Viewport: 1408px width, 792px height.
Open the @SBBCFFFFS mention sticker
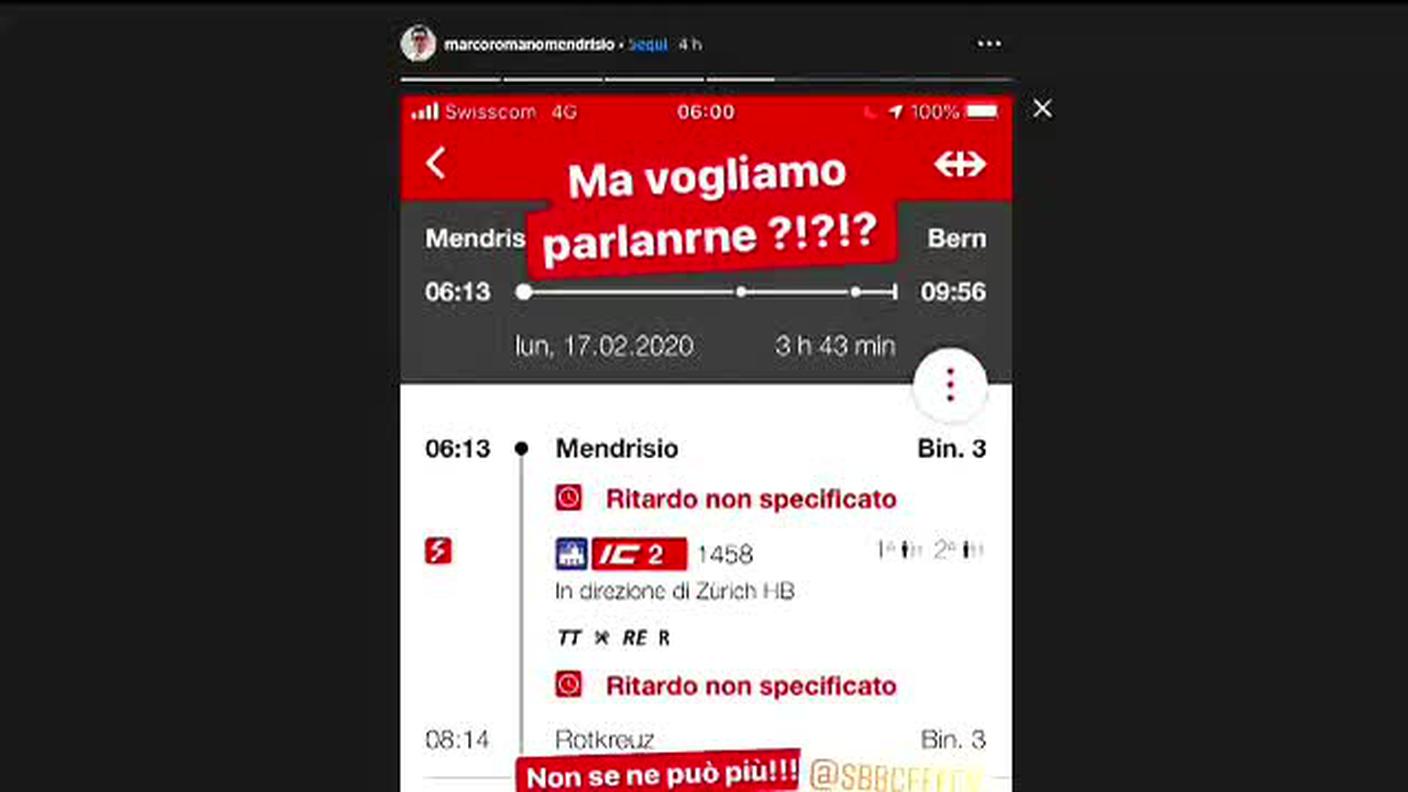tap(895, 776)
